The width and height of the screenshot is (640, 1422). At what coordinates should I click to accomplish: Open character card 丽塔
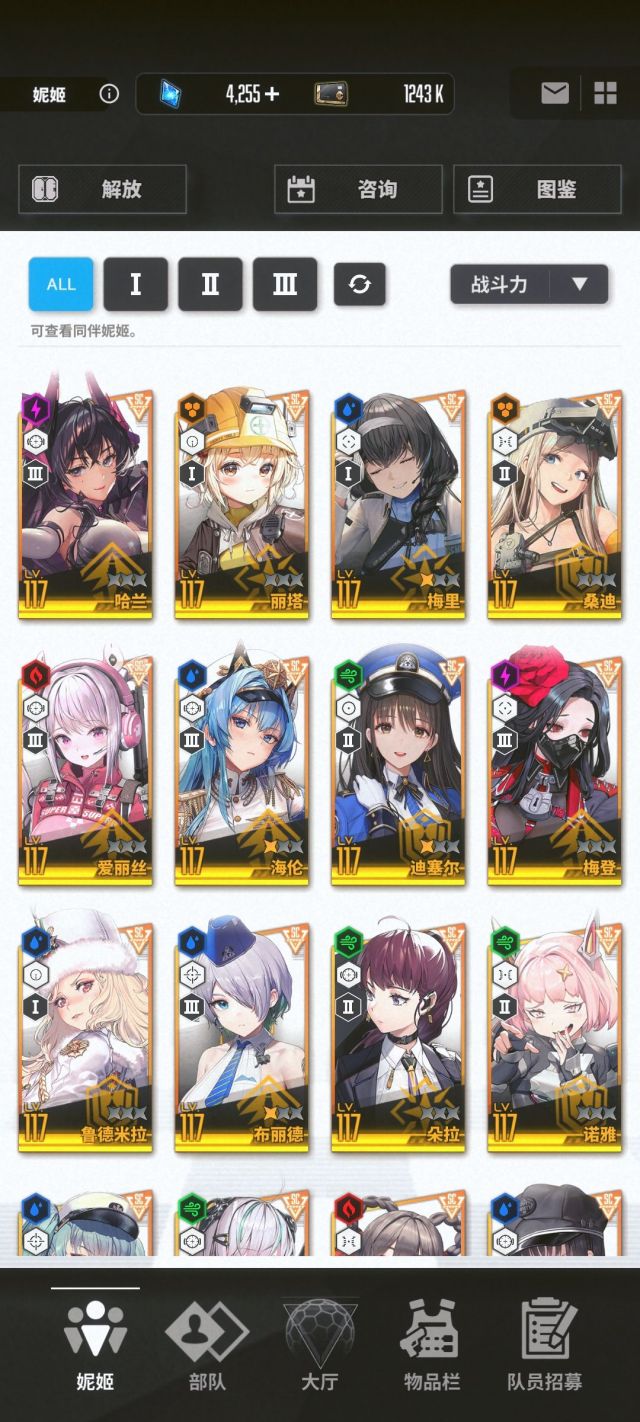(242, 505)
